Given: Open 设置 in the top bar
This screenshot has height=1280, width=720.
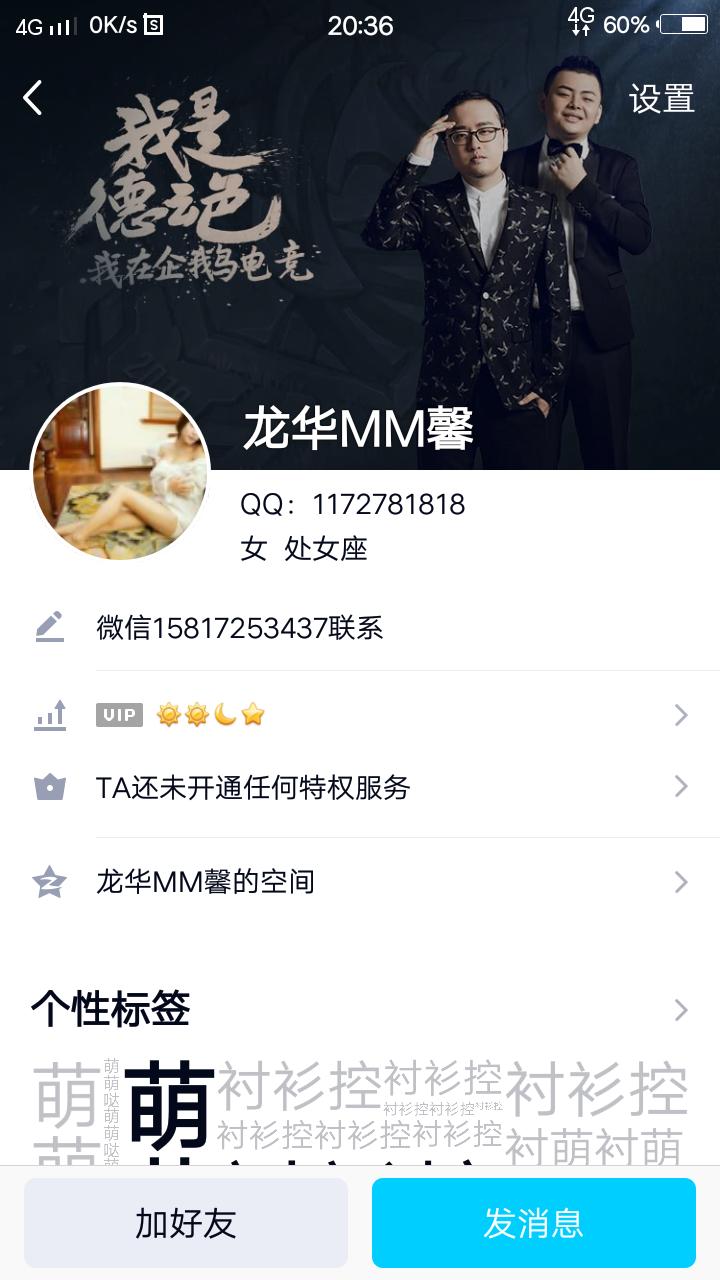Looking at the screenshot, I should (661, 99).
